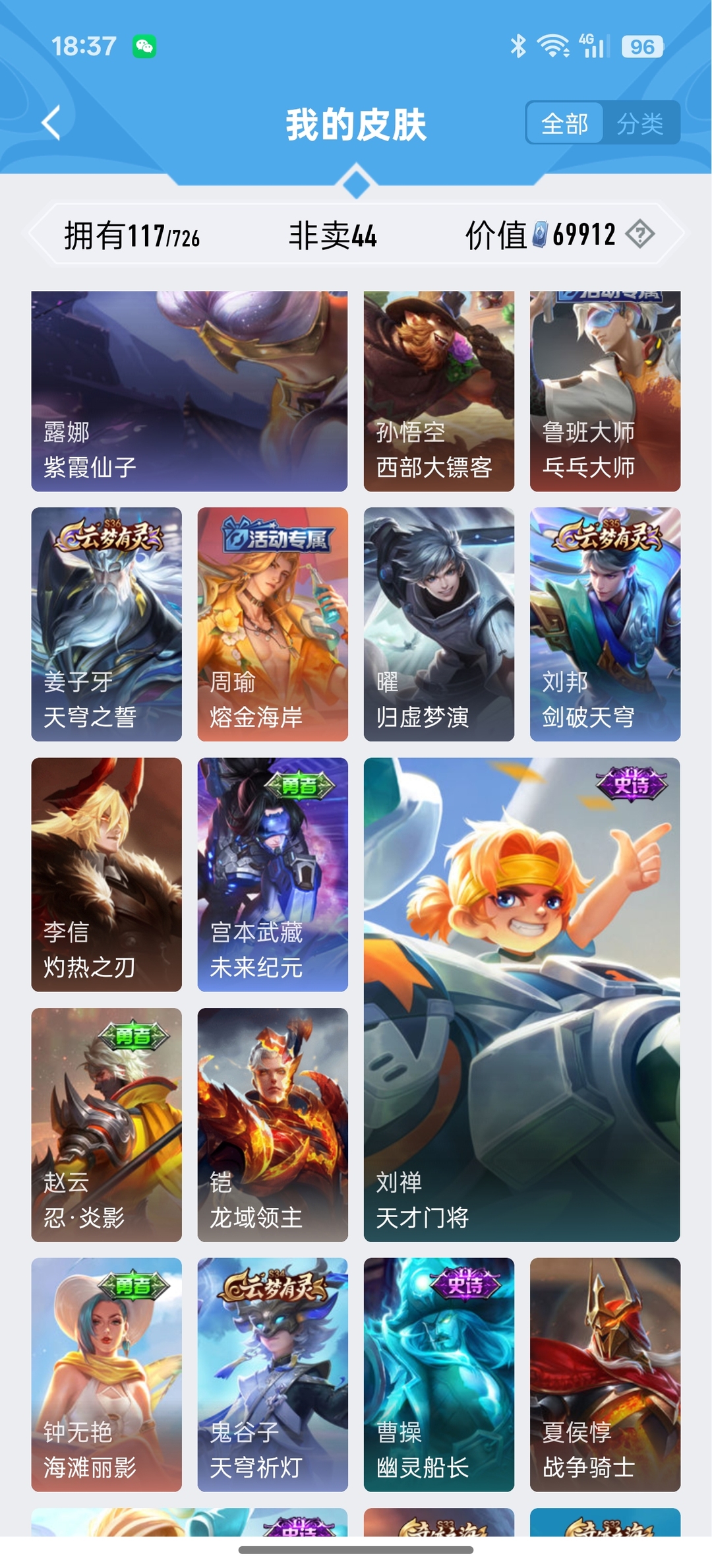Select 宫本武藏 未来纪元 skin
The width and height of the screenshot is (712, 1568).
coord(272,874)
